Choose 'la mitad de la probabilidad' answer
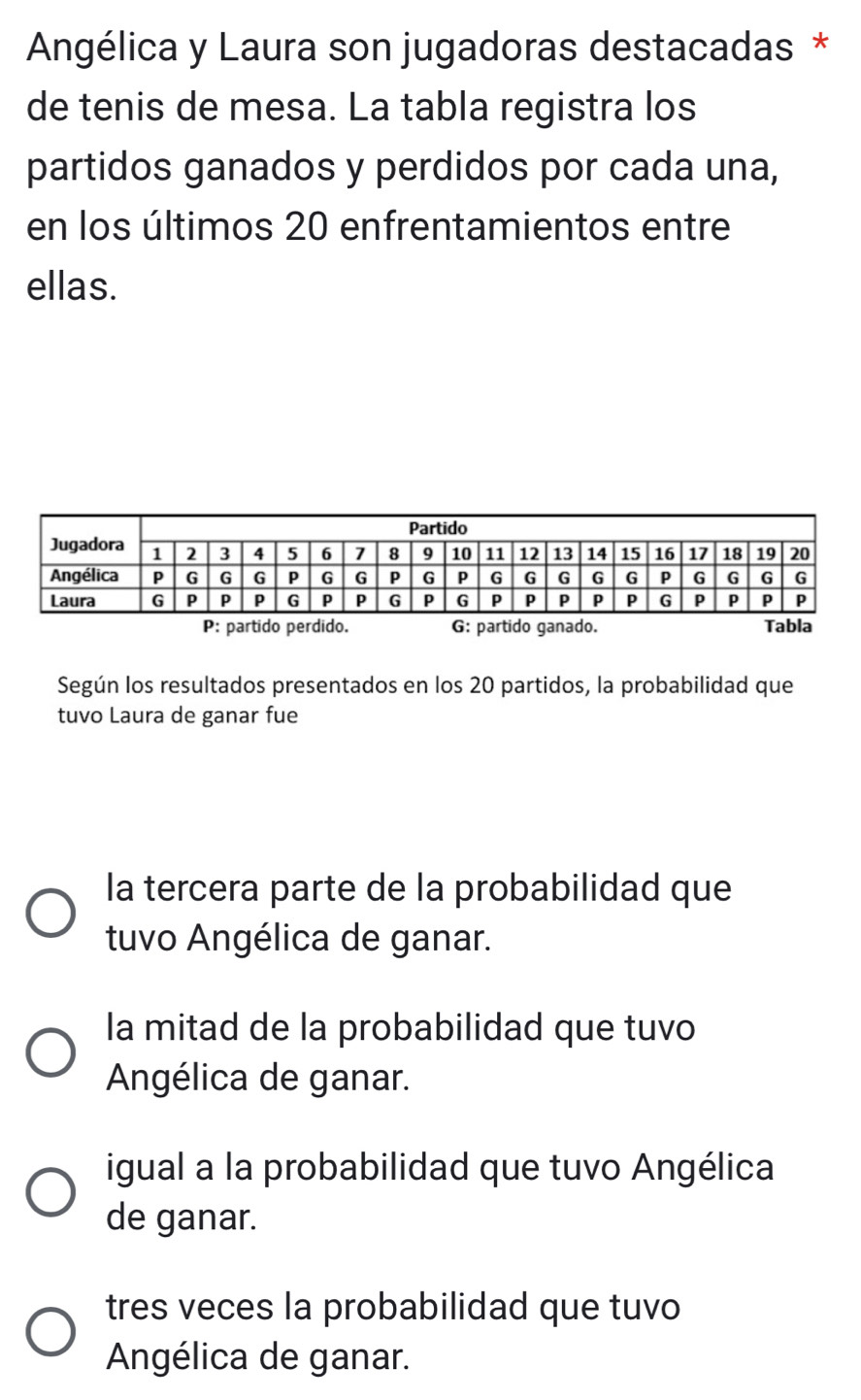Image resolution: width=861 pixels, height=1400 pixels. (x=50, y=1053)
